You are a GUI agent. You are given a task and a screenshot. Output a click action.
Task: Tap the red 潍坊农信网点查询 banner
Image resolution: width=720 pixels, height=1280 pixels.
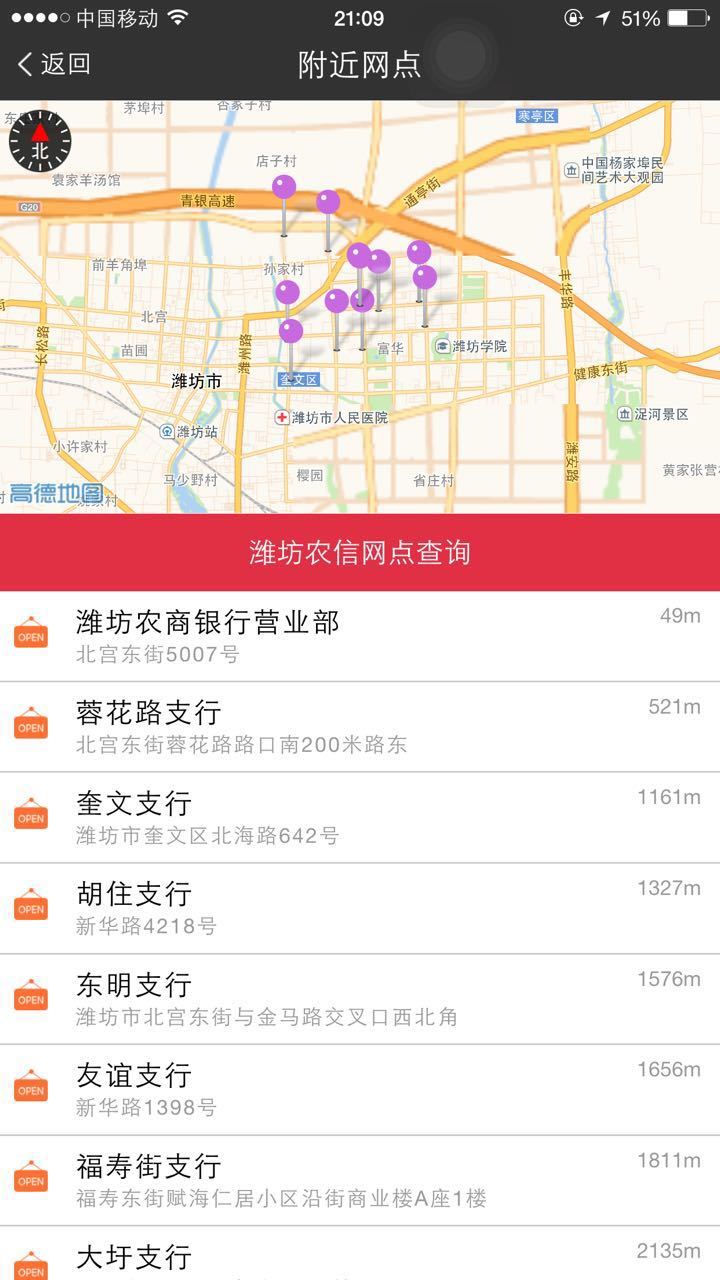click(360, 552)
